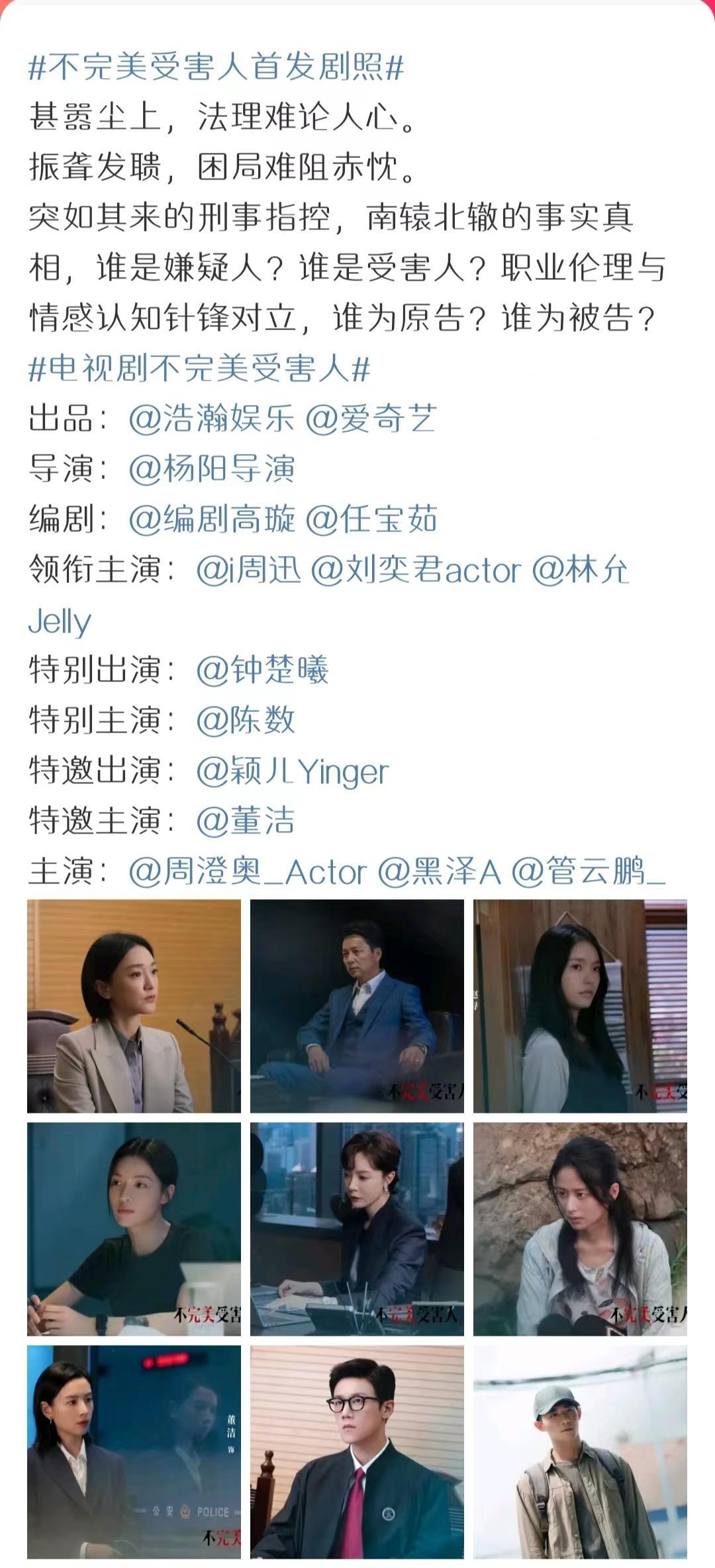The image size is (715, 1568).
Task: Open photo of man in blue suit
Action: pos(357,1006)
